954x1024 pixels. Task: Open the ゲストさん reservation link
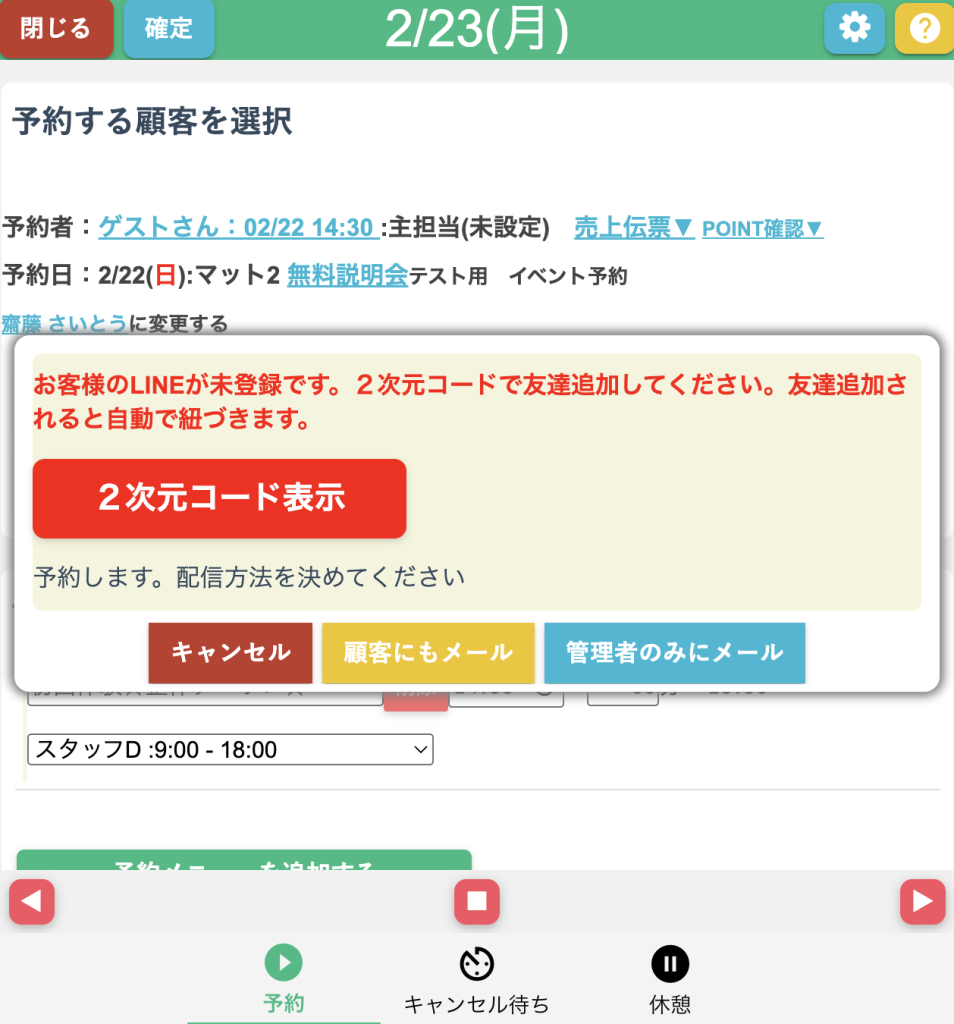[x=238, y=227]
